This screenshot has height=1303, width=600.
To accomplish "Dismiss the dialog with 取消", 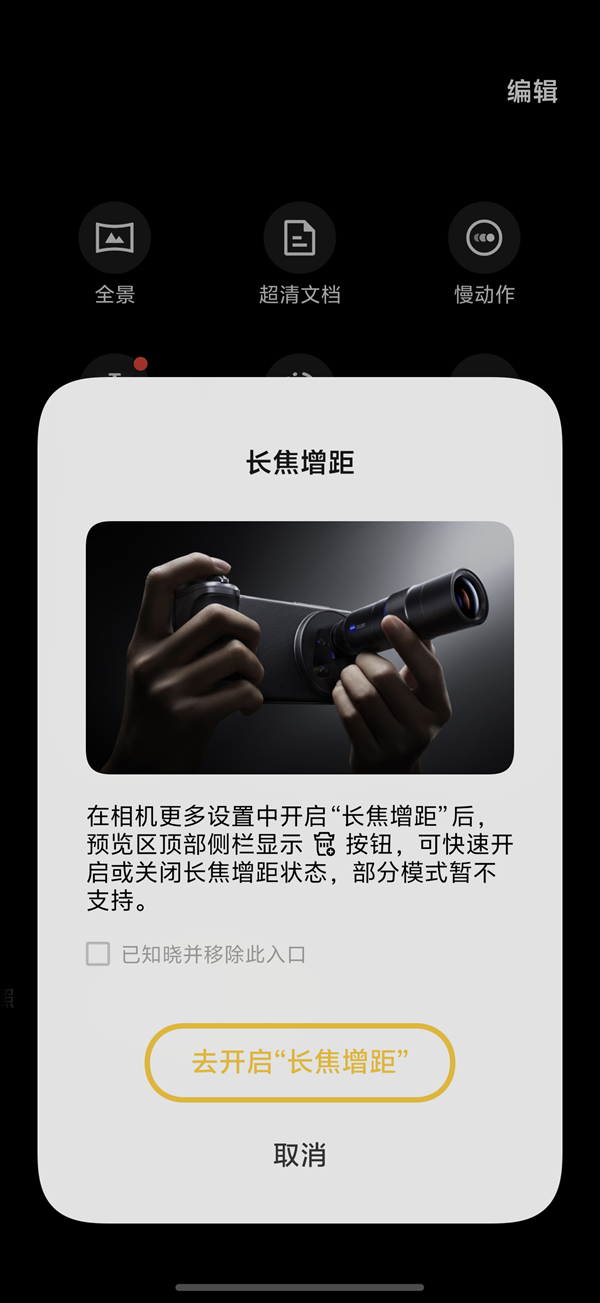I will tap(300, 1155).
